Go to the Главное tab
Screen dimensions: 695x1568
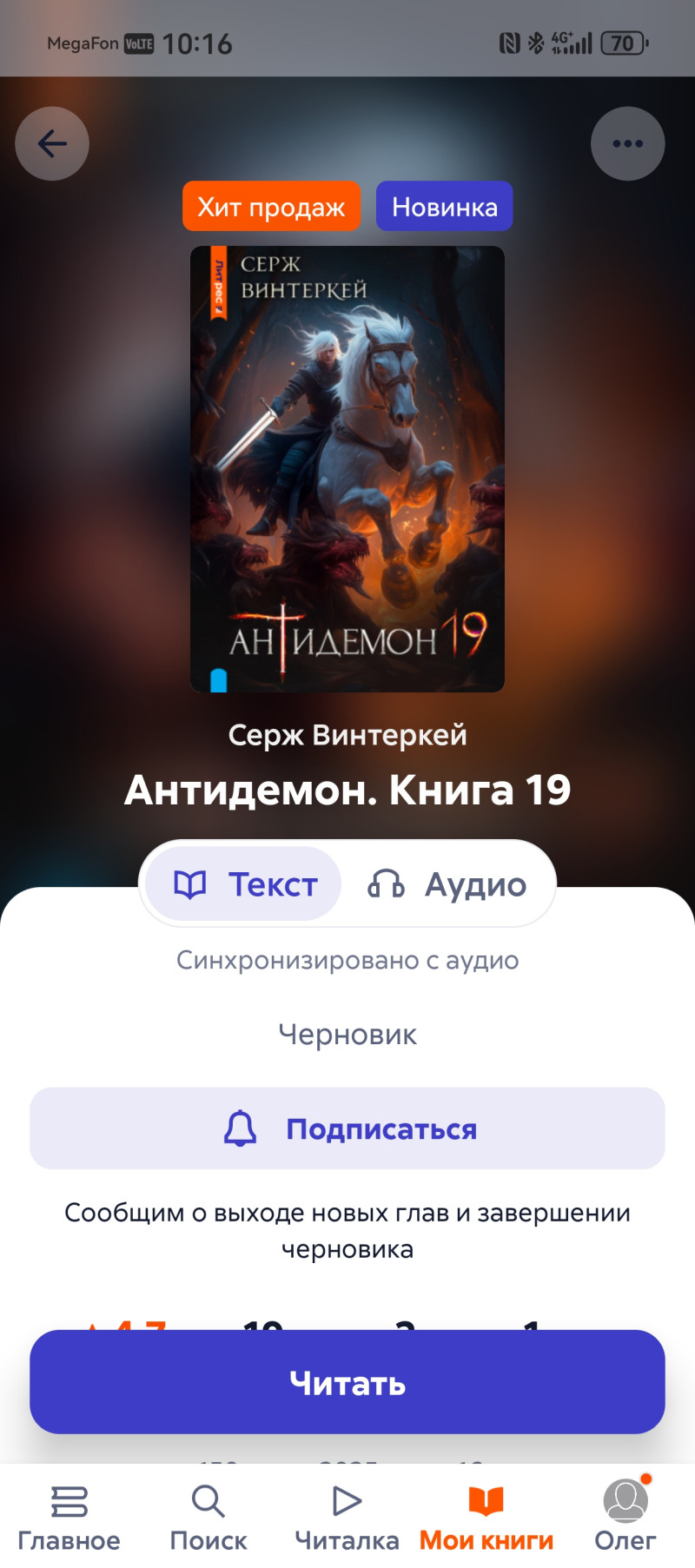pos(69,1517)
